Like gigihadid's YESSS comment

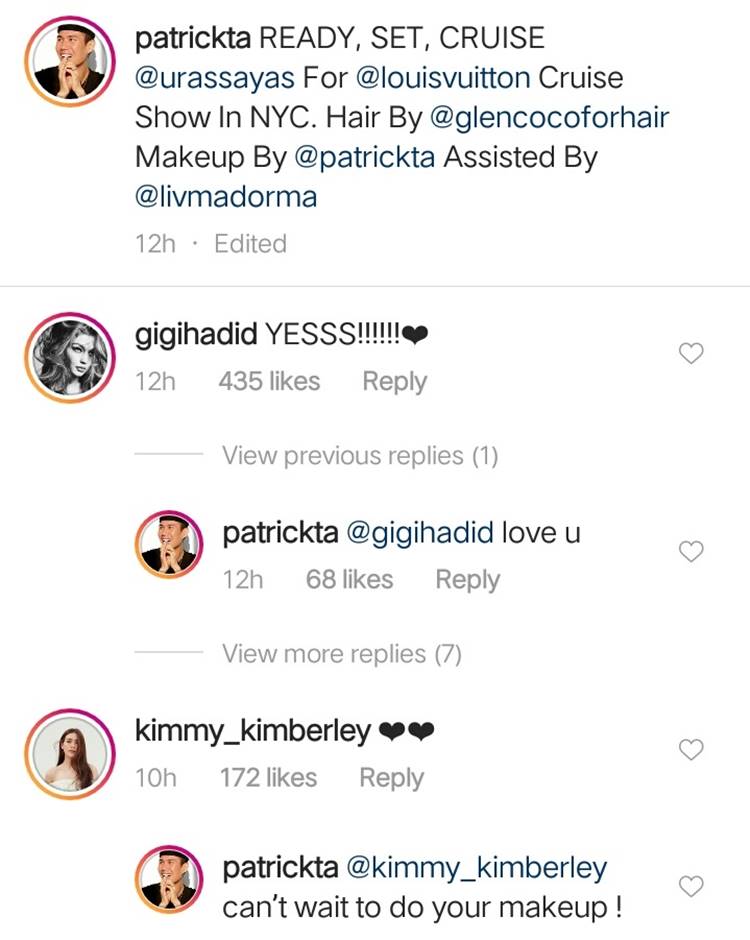tap(691, 353)
